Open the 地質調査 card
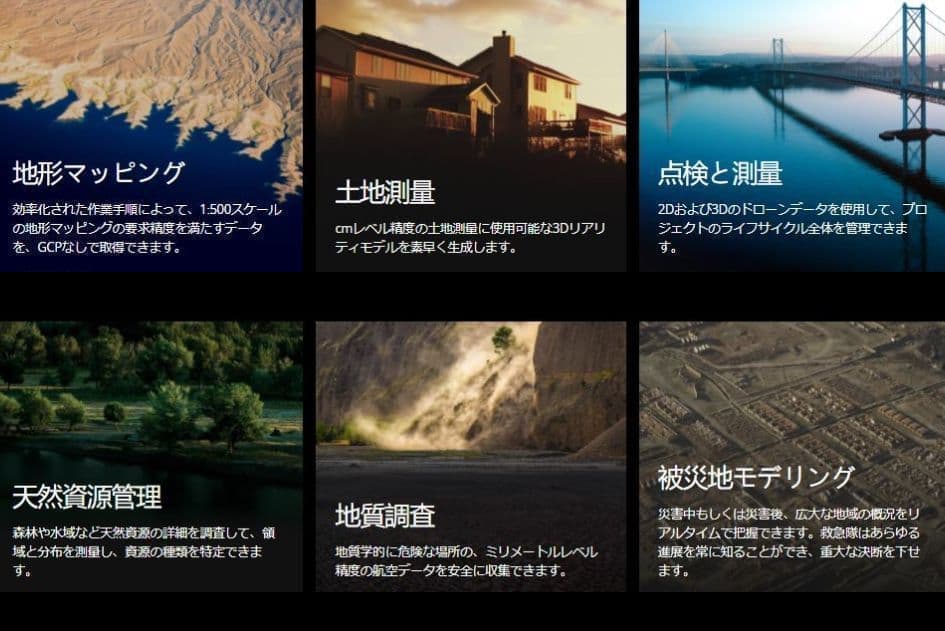Viewport: 945px width, 631px height. point(471,456)
